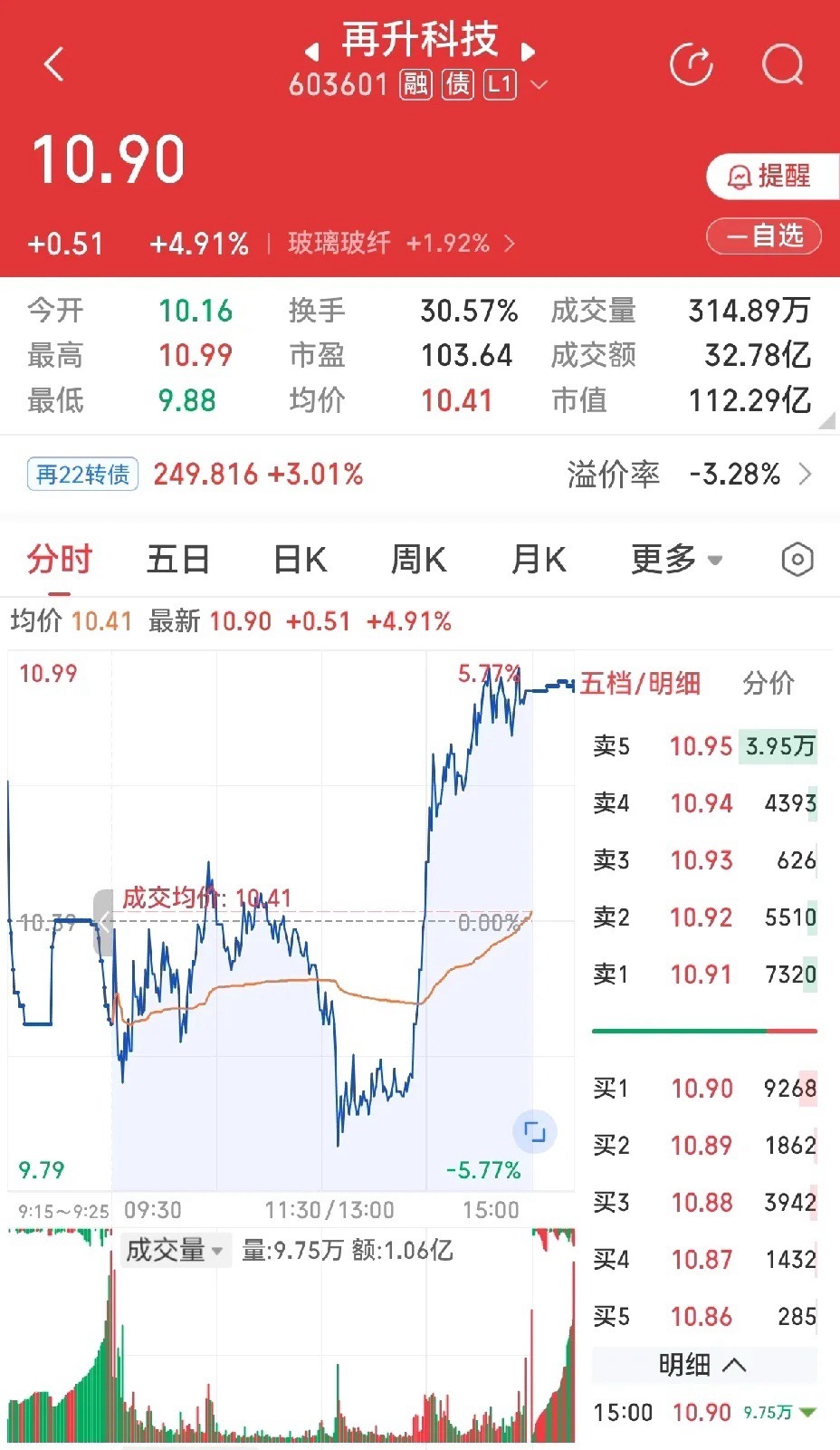
Task: Open the search magnifier icon
Action: click(783, 64)
